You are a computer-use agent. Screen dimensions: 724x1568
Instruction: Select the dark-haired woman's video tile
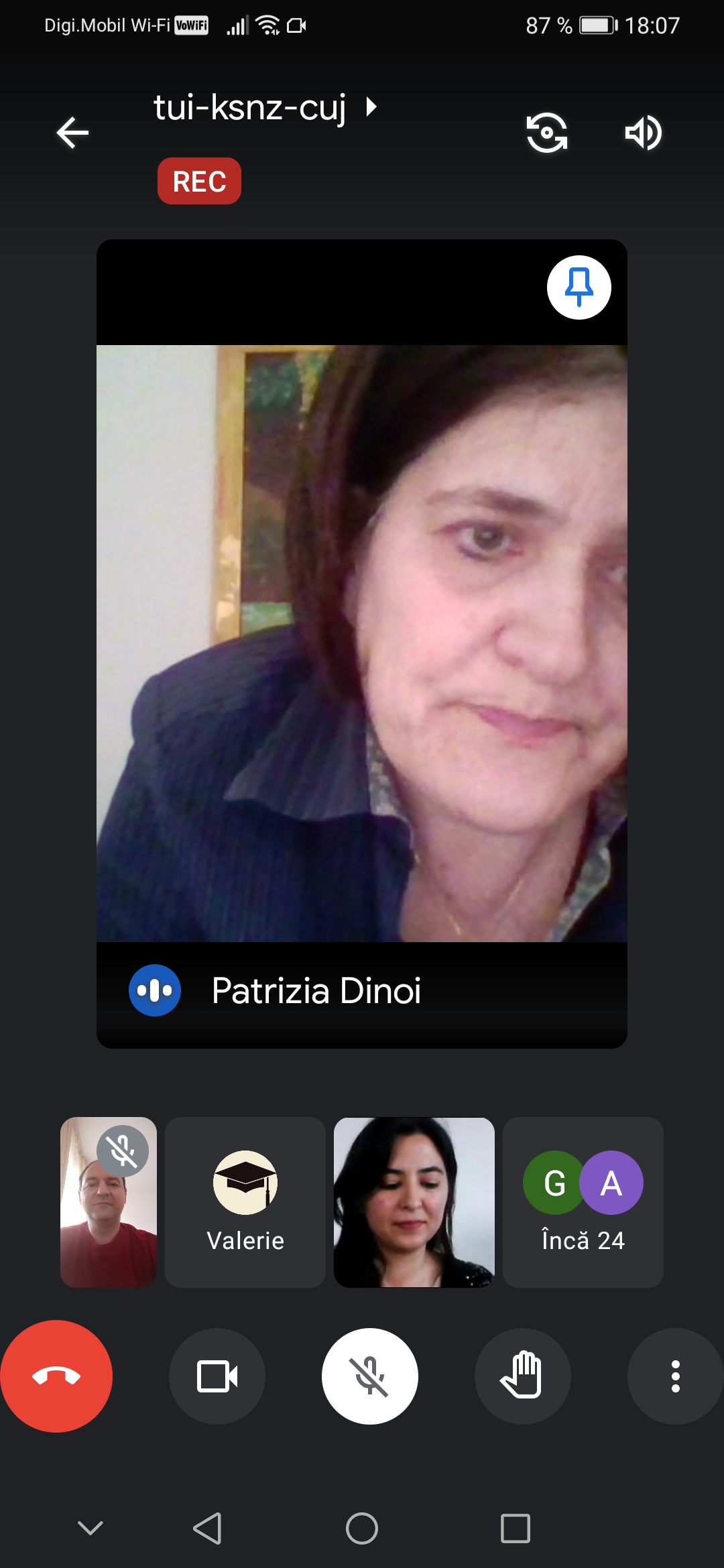tap(414, 1202)
